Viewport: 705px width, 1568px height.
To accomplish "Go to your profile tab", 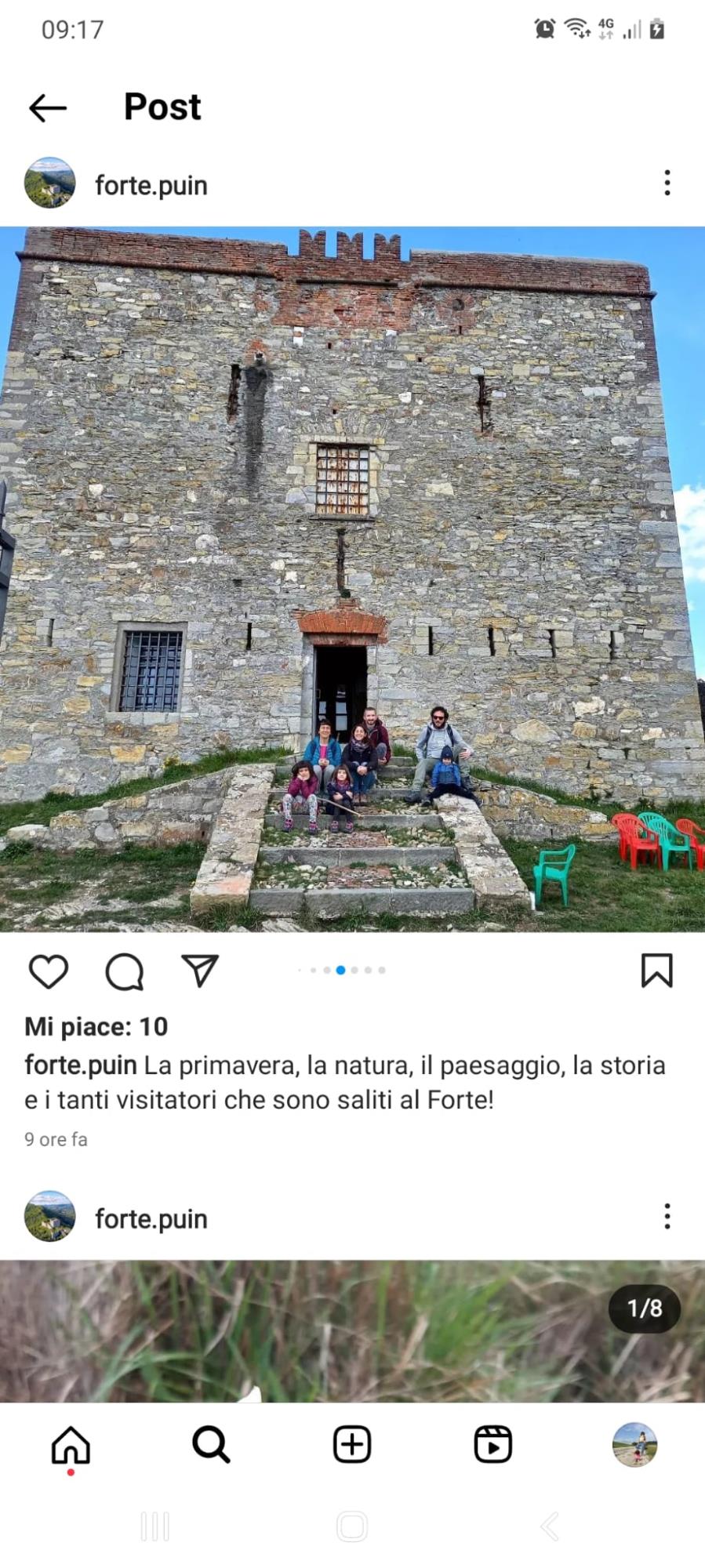I will click(x=634, y=1444).
